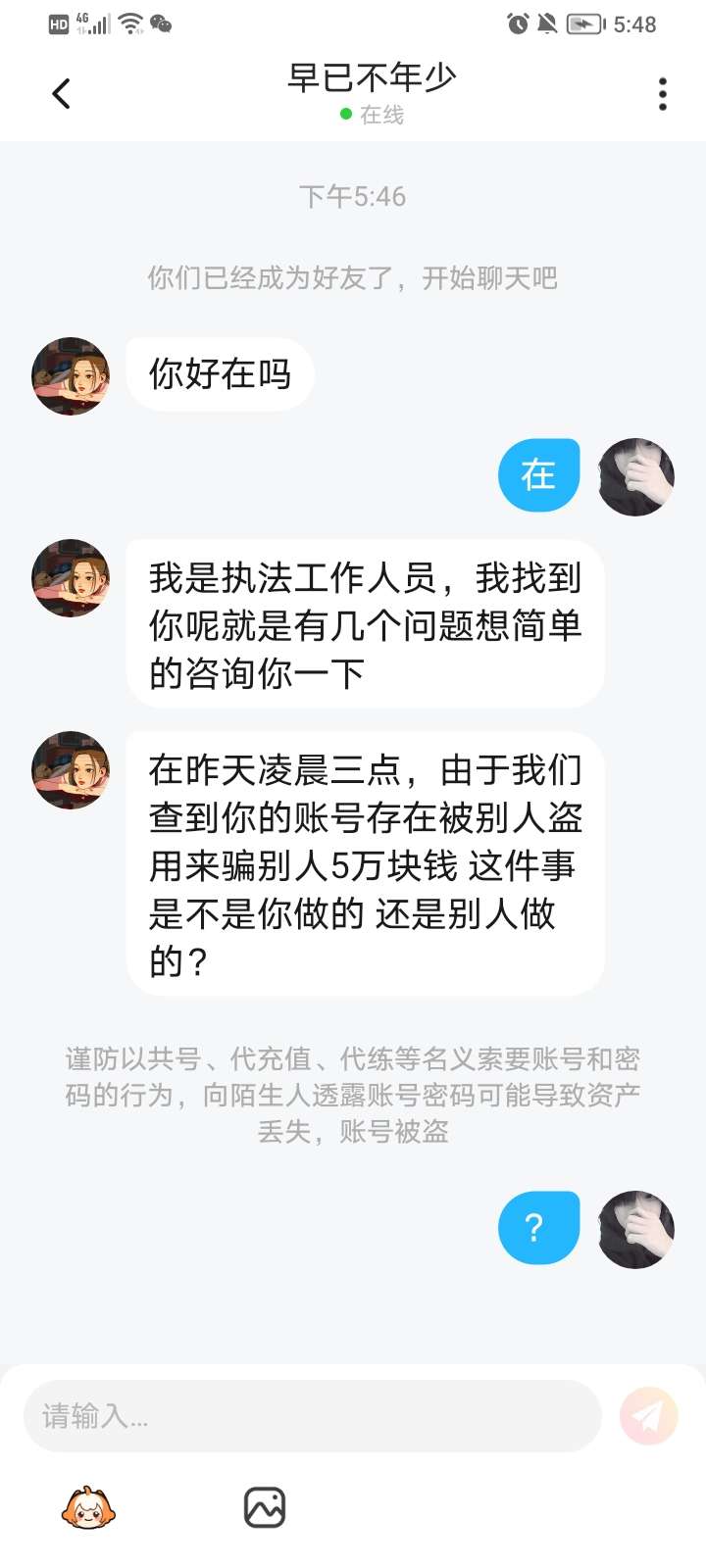Viewport: 706px width, 1568px height.
Task: Open my avatar beside the 在 message
Action: pyautogui.click(x=636, y=477)
